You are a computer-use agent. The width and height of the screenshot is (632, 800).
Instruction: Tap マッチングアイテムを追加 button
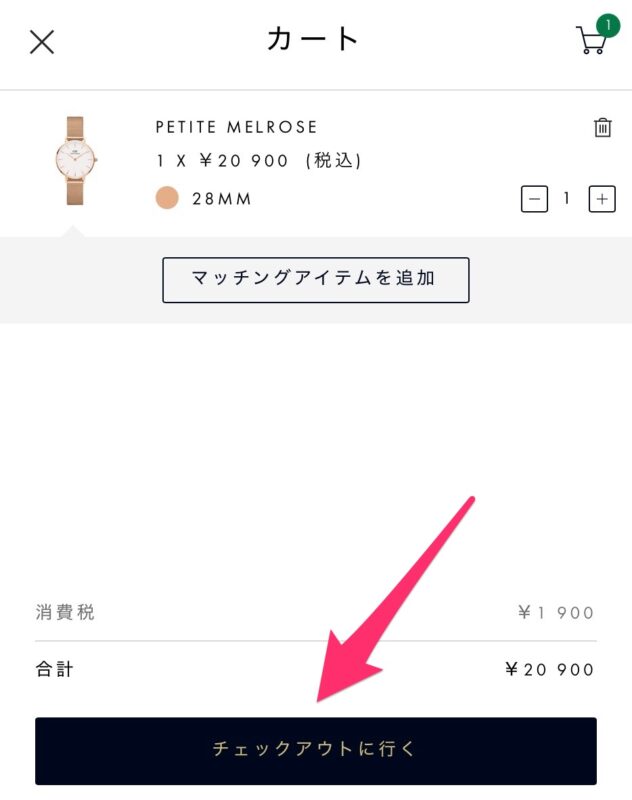pyautogui.click(x=315, y=279)
